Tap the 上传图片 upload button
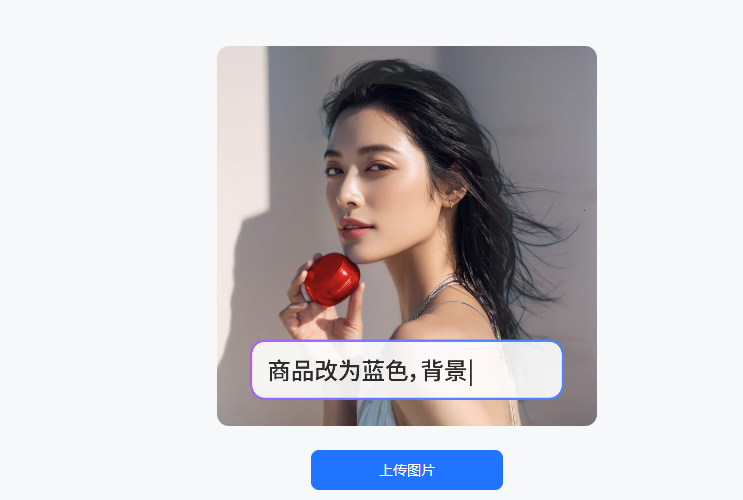The width and height of the screenshot is (743, 500). 406,470
